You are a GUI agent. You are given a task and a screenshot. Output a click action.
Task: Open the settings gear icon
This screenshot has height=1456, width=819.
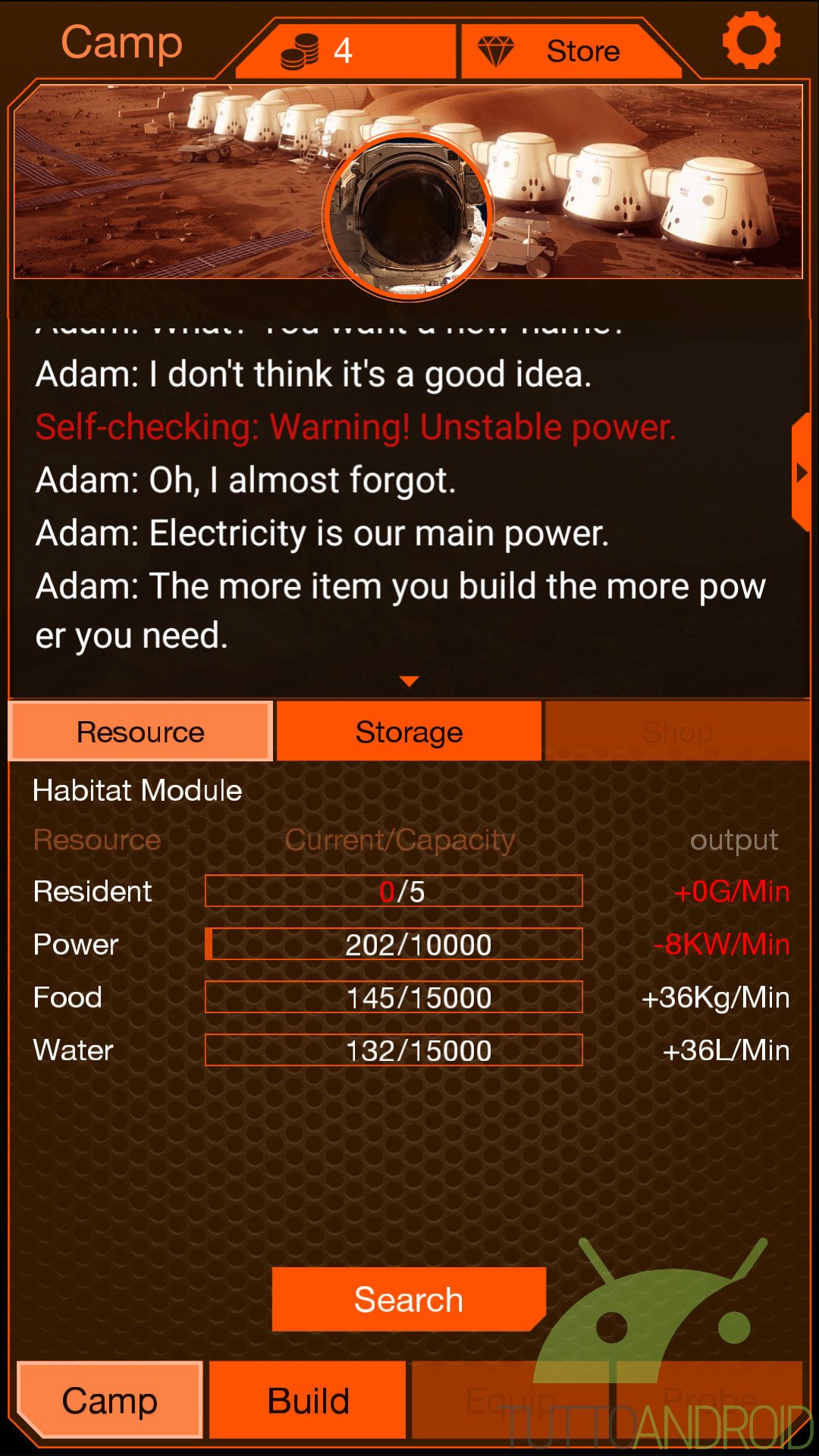click(751, 40)
